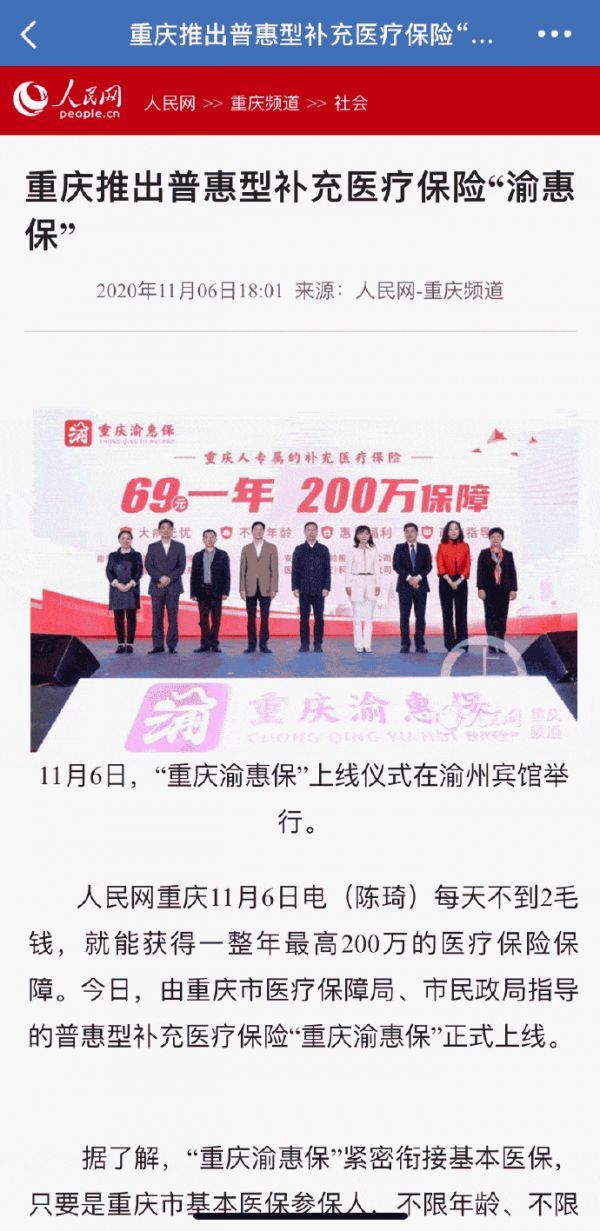
Task: View the 渝惠保 ceremony photo
Action: (304, 578)
